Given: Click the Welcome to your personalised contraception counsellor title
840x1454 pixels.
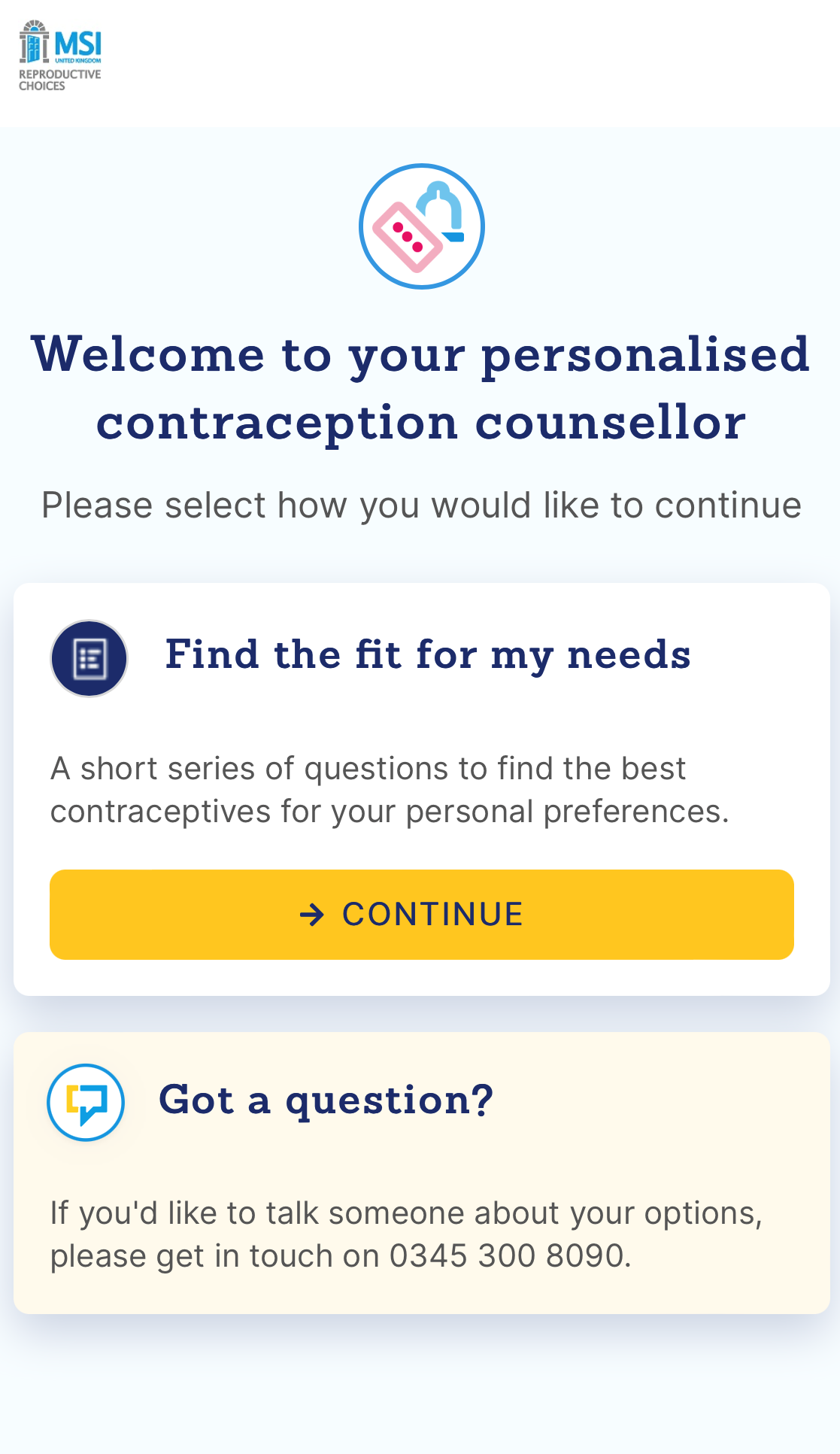Looking at the screenshot, I should pos(420,387).
